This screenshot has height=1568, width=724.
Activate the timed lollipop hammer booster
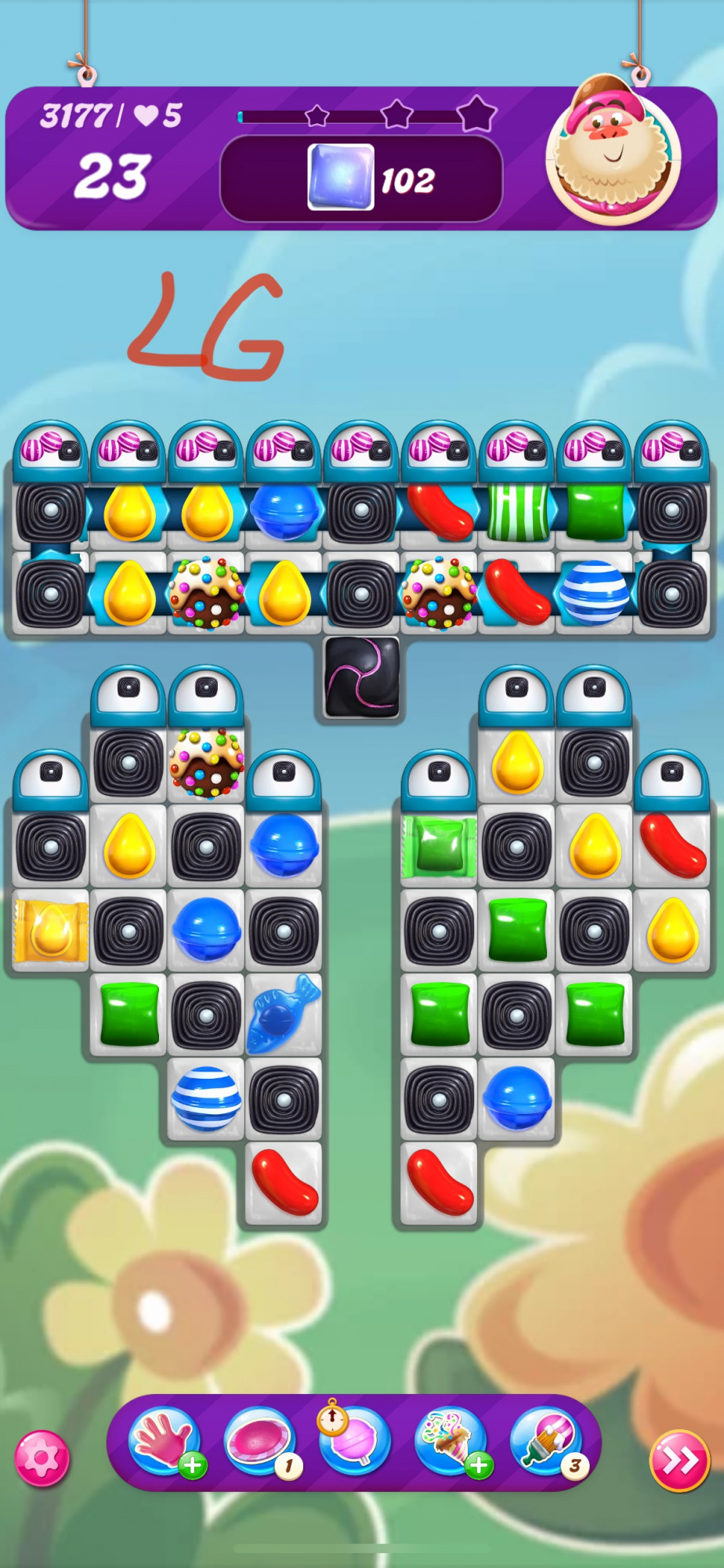point(356,1441)
